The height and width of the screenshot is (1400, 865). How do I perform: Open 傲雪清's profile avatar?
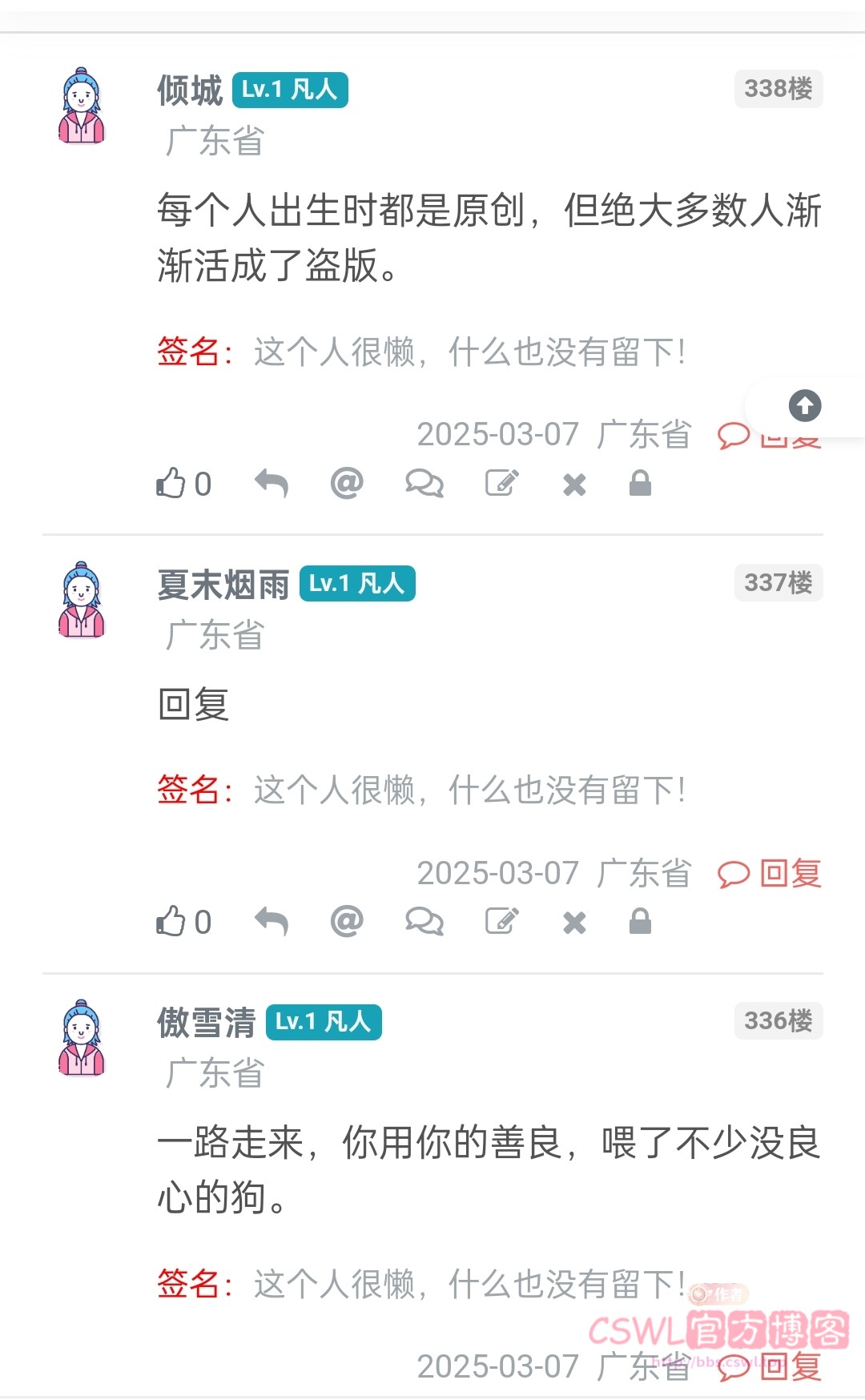coord(82,1039)
